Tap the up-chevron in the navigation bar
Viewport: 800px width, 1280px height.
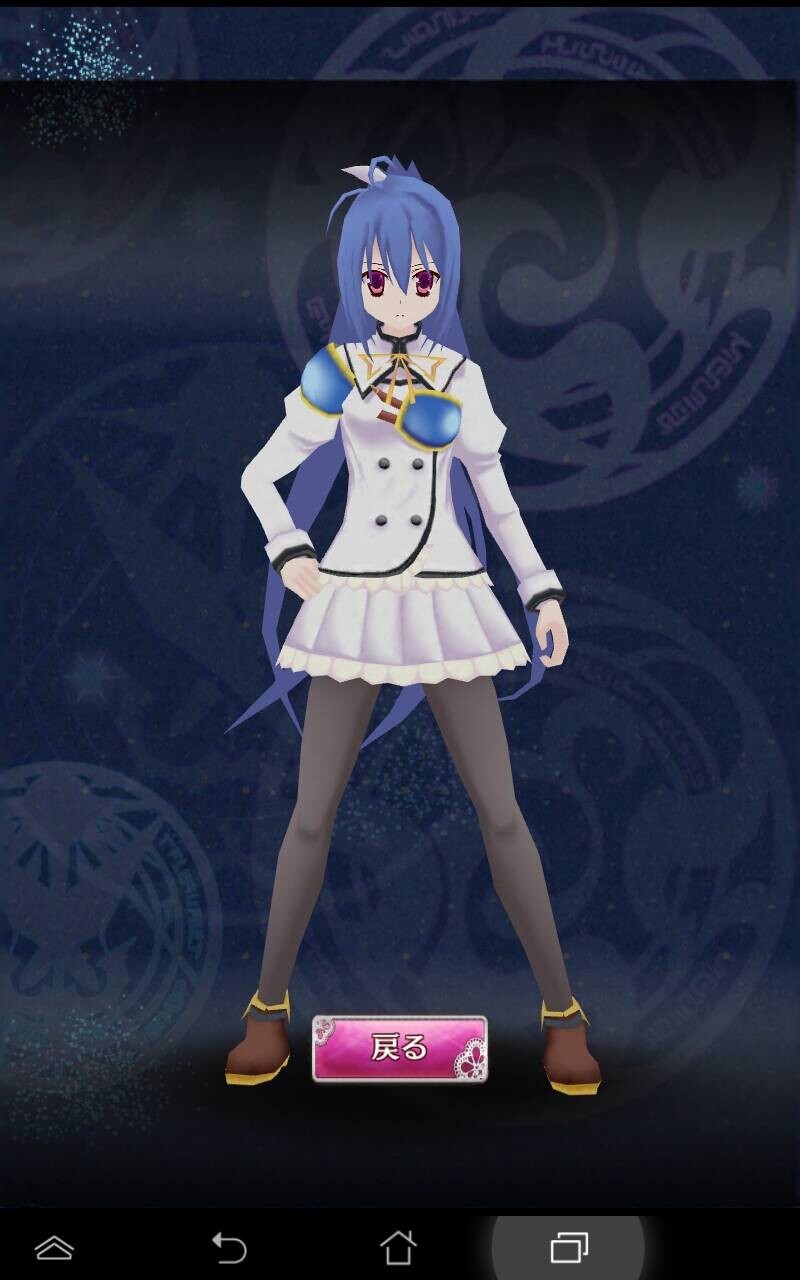point(54,1247)
